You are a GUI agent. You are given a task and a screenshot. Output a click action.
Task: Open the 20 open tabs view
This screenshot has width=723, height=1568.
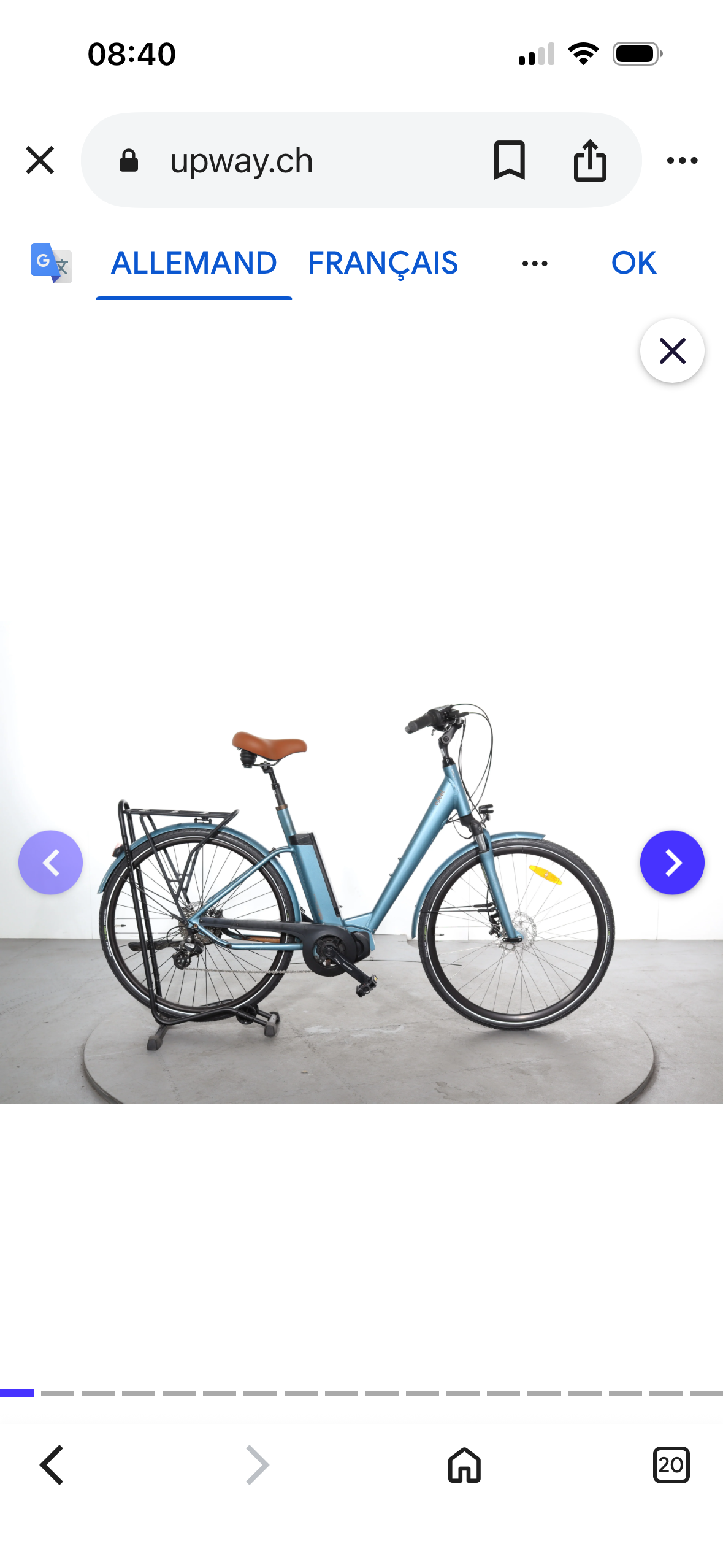click(671, 1465)
